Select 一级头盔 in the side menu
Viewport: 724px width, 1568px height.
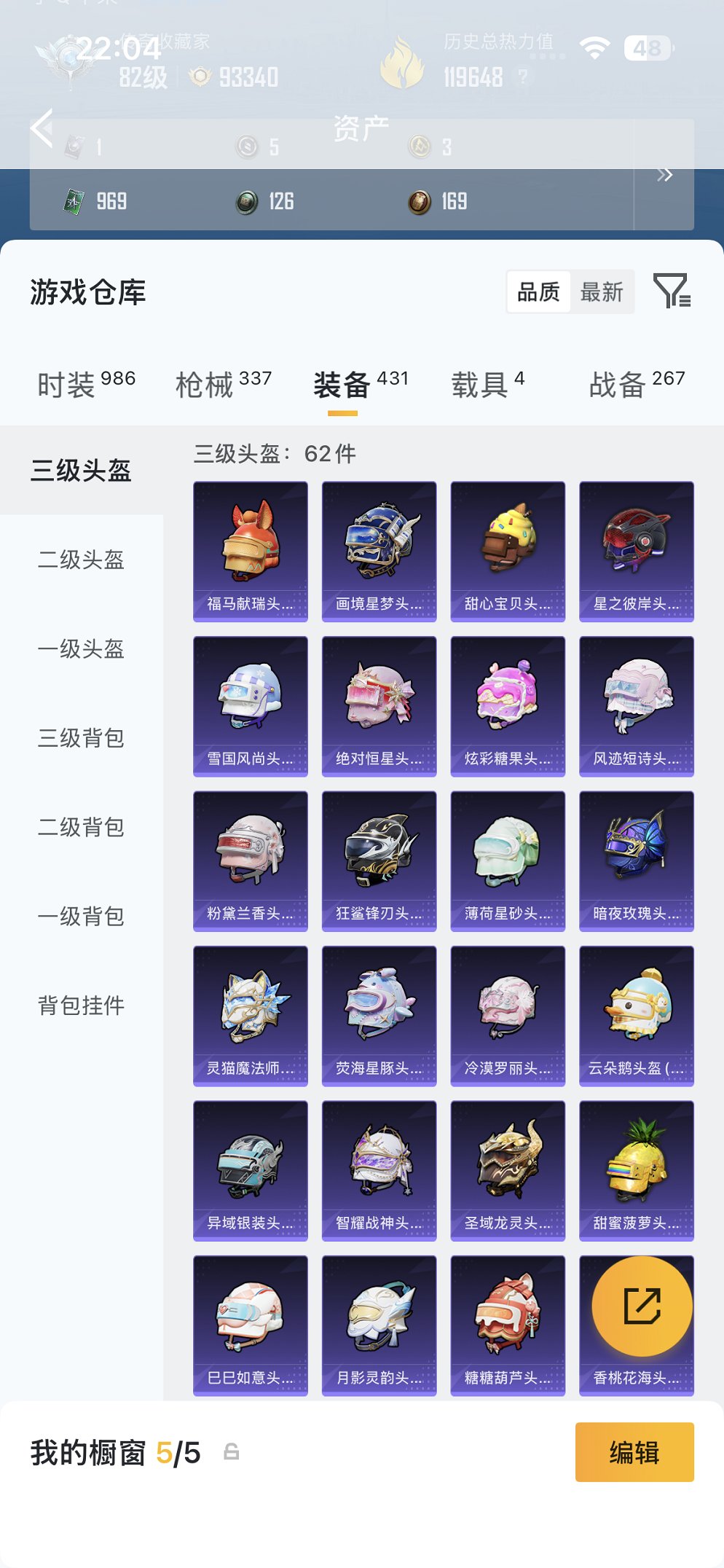(x=81, y=648)
